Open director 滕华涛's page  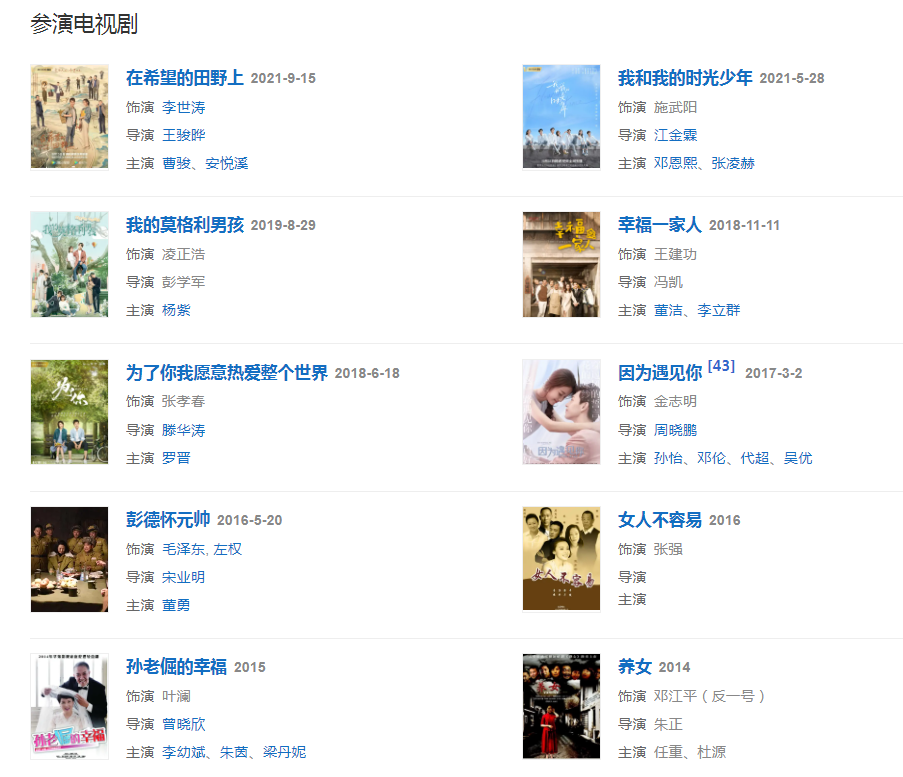point(184,430)
